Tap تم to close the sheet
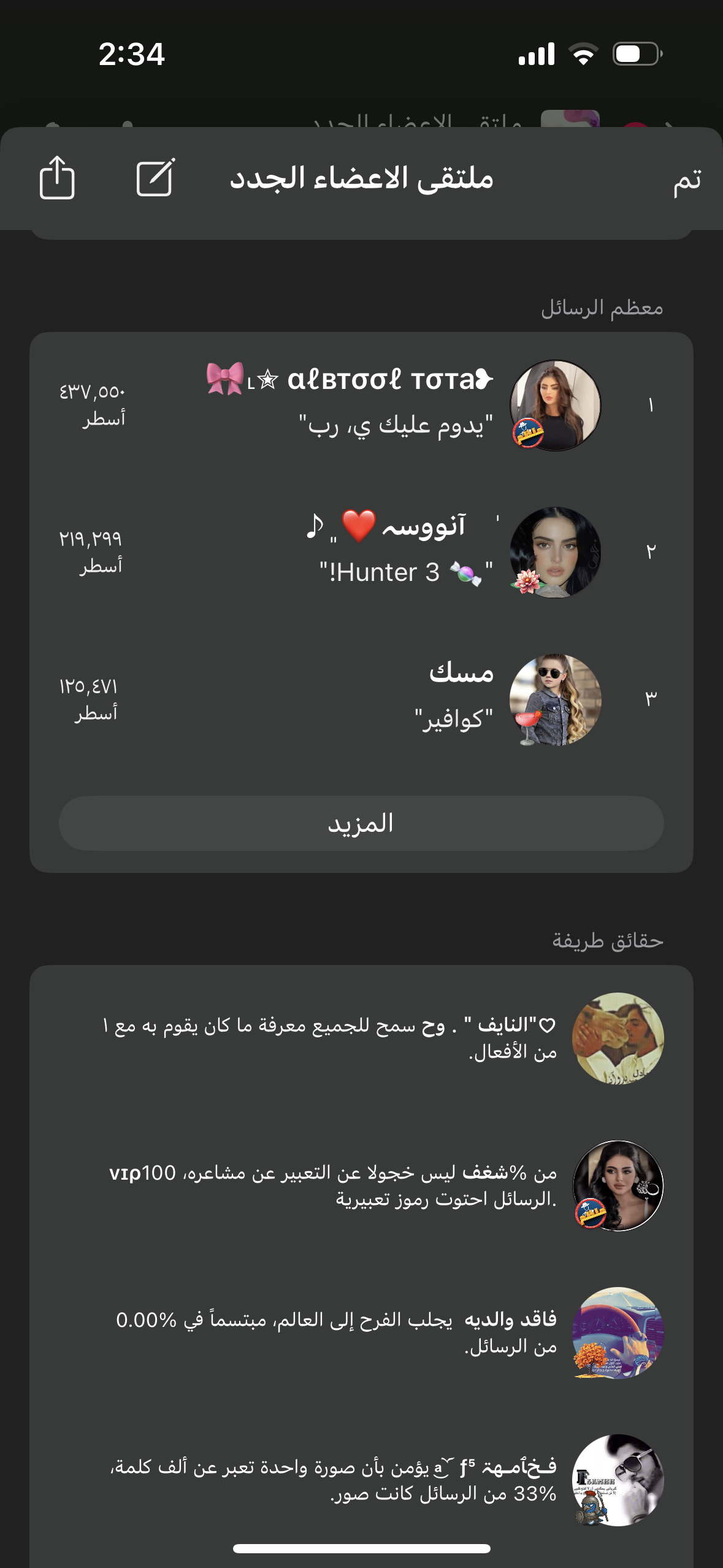Image resolution: width=723 pixels, height=1568 pixels. click(x=686, y=180)
